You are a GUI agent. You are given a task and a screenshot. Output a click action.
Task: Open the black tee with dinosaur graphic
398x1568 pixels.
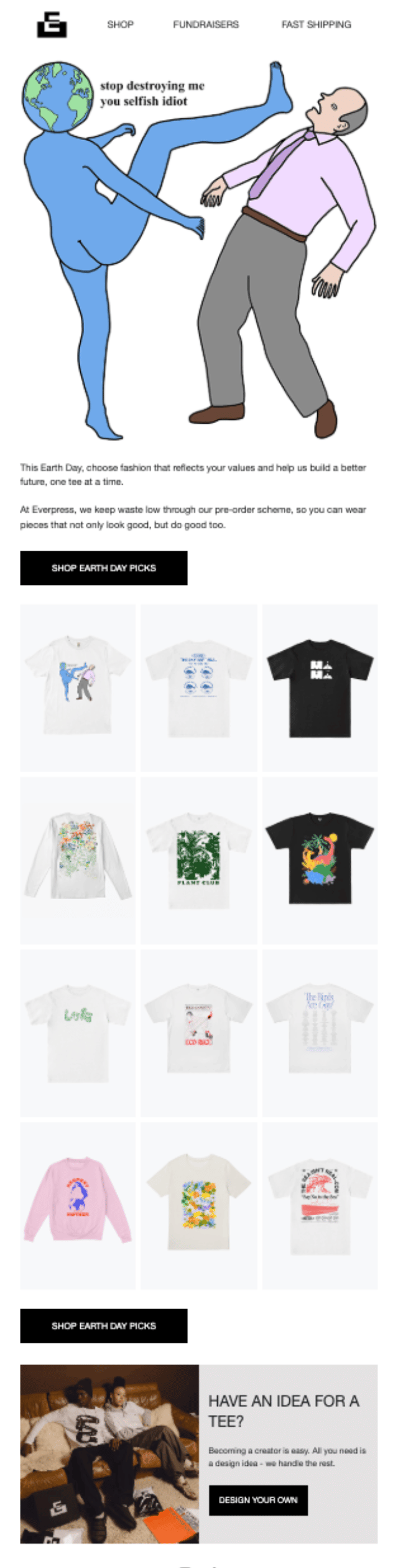click(x=320, y=860)
